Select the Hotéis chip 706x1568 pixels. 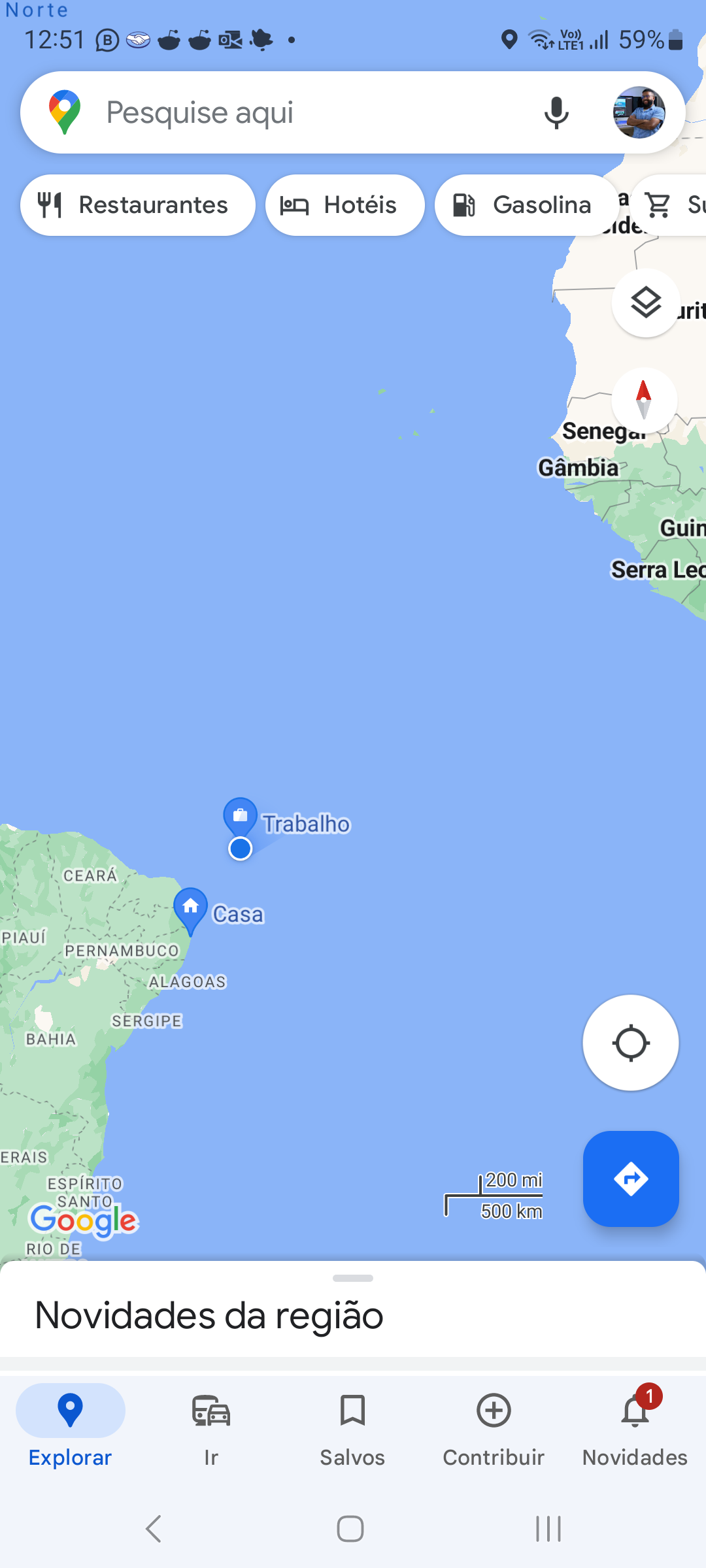coord(345,205)
